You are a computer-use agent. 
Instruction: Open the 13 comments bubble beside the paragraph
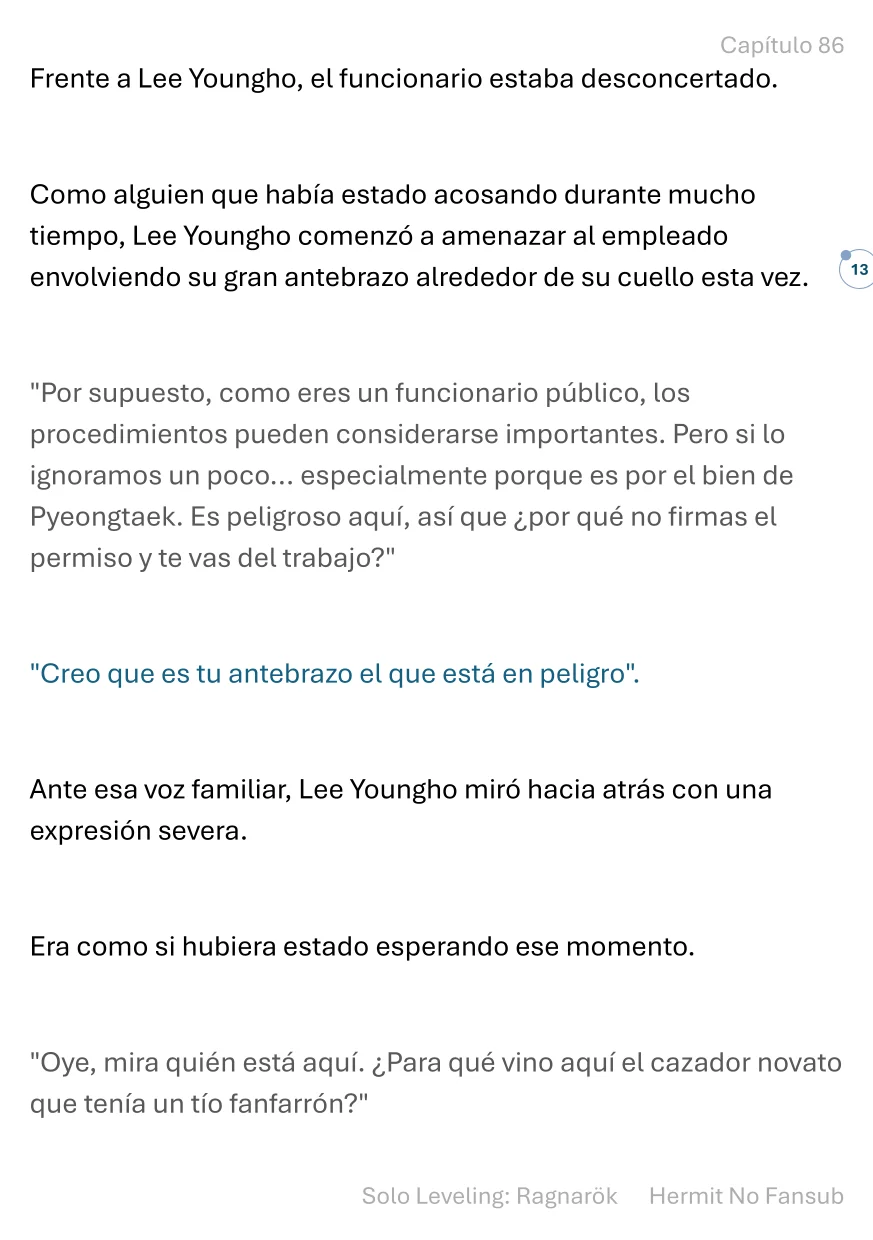[x=857, y=270]
